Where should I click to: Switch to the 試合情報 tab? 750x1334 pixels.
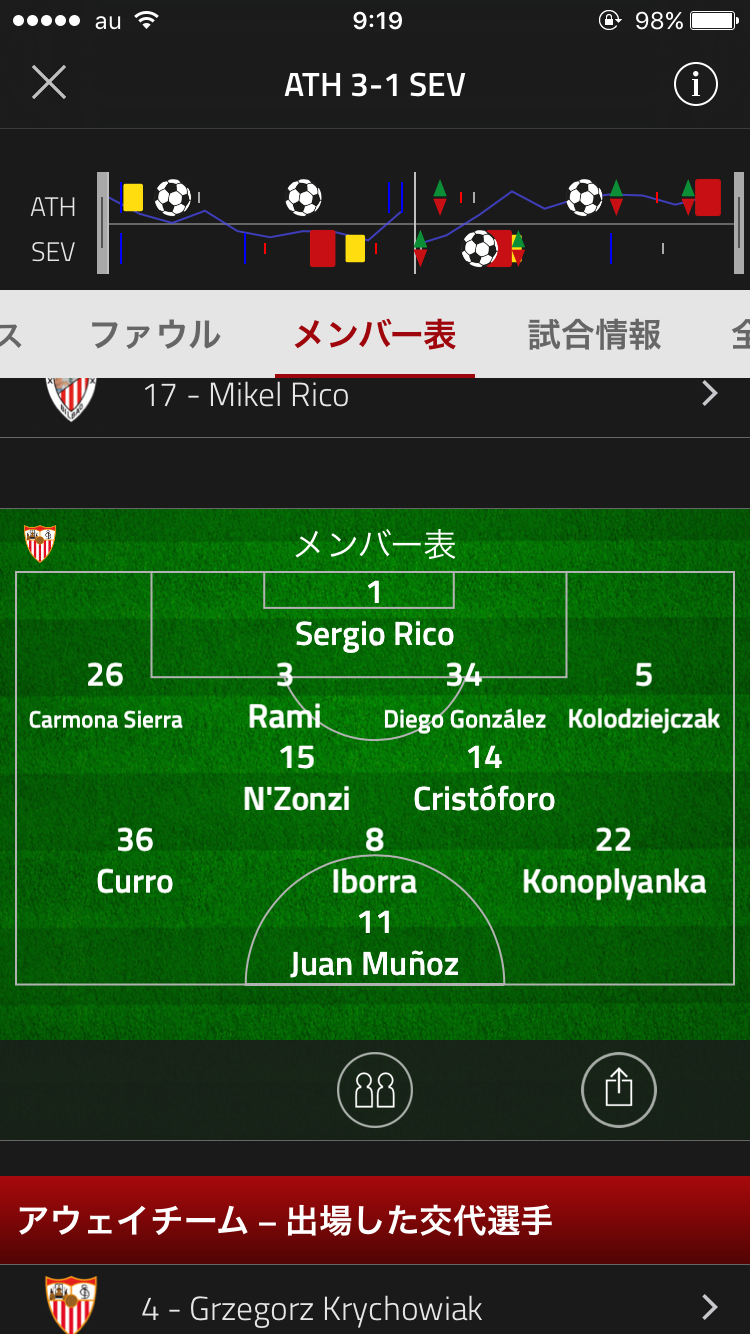pos(594,335)
